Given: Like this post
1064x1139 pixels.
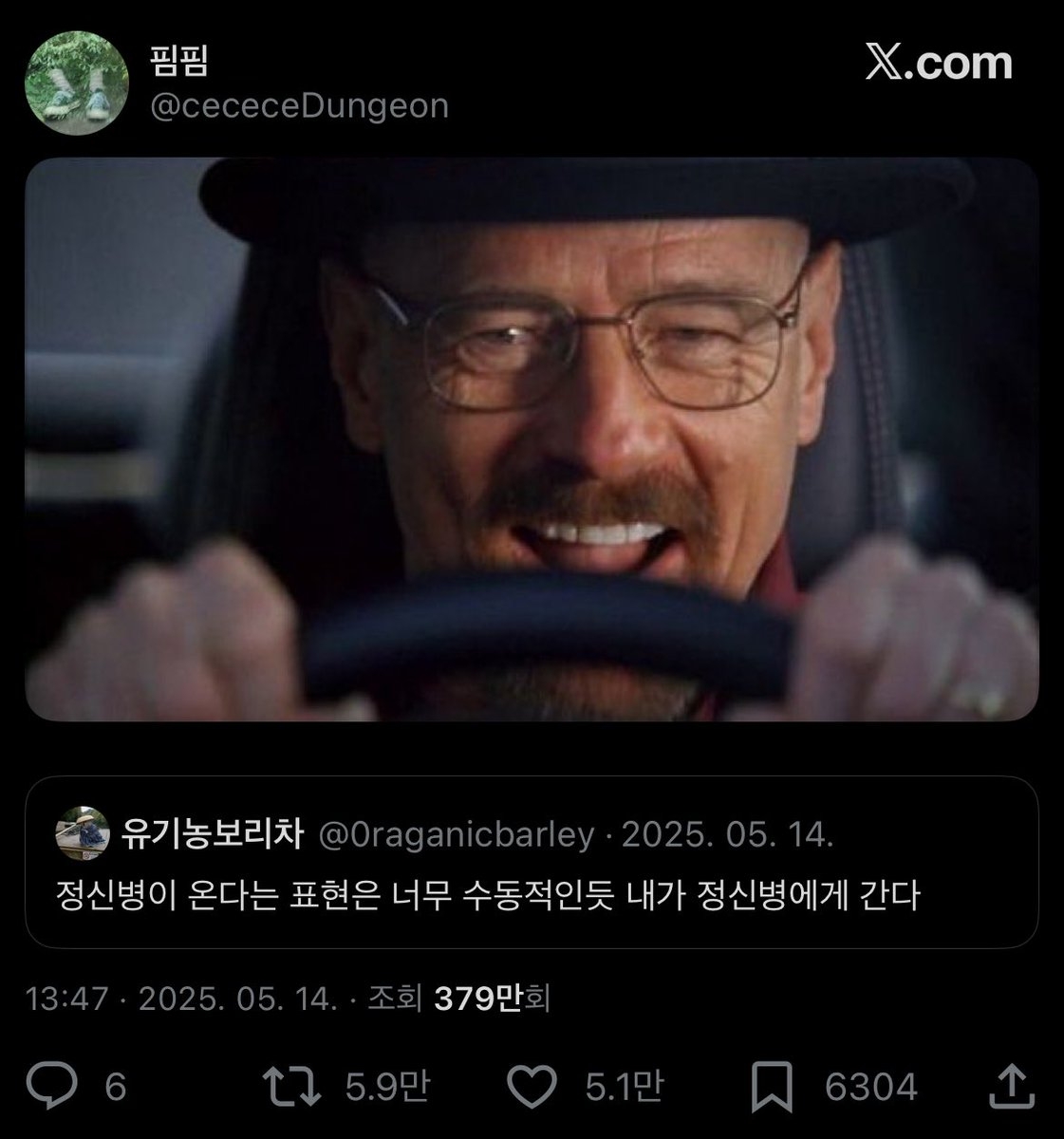Looking at the screenshot, I should coord(533,1085).
